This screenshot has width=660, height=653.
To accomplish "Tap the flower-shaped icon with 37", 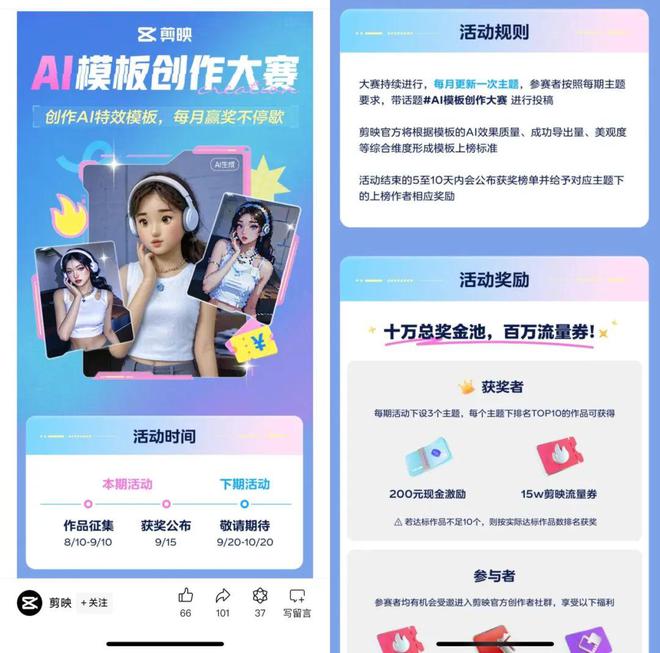I will (x=260, y=595).
